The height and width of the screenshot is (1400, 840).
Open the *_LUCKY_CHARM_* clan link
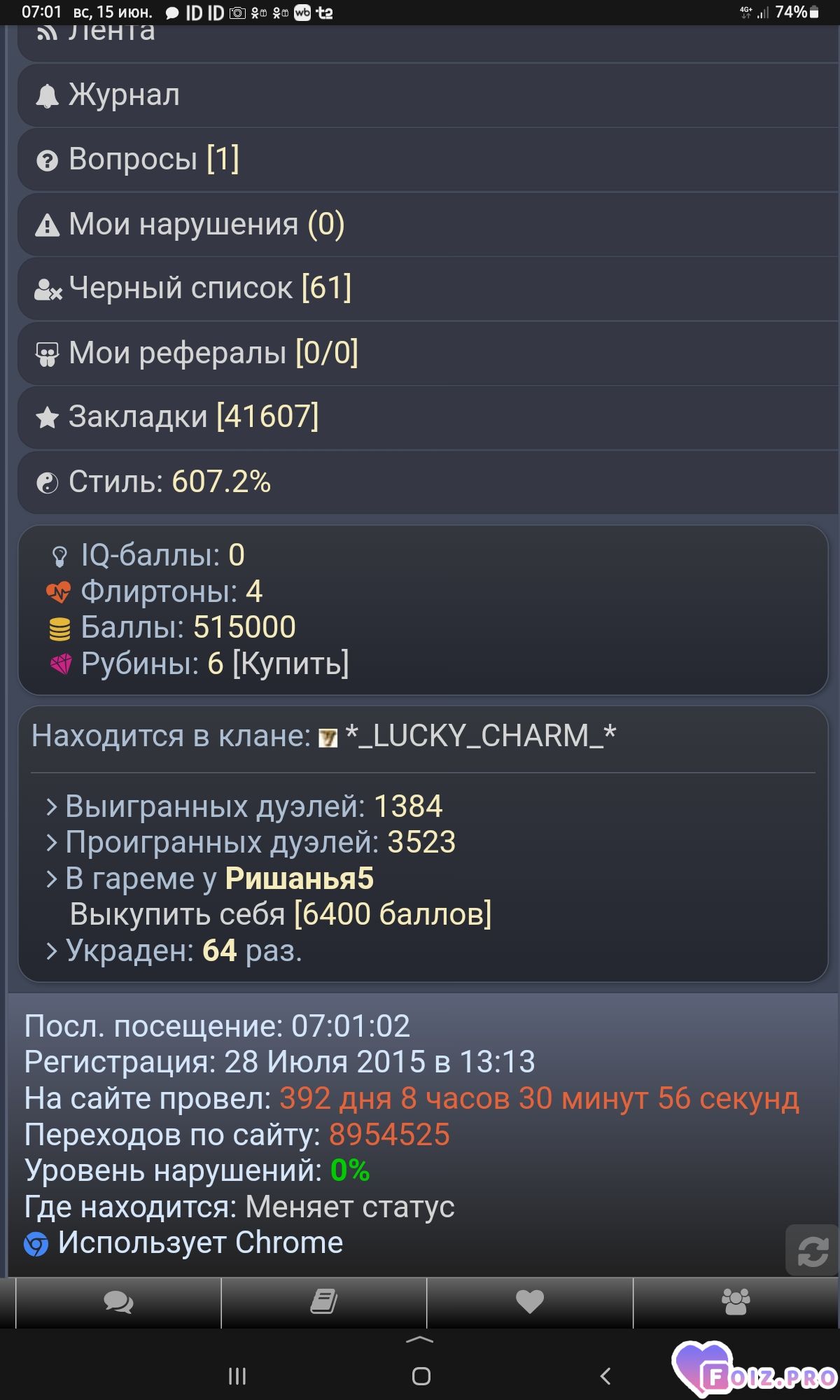pos(480,736)
